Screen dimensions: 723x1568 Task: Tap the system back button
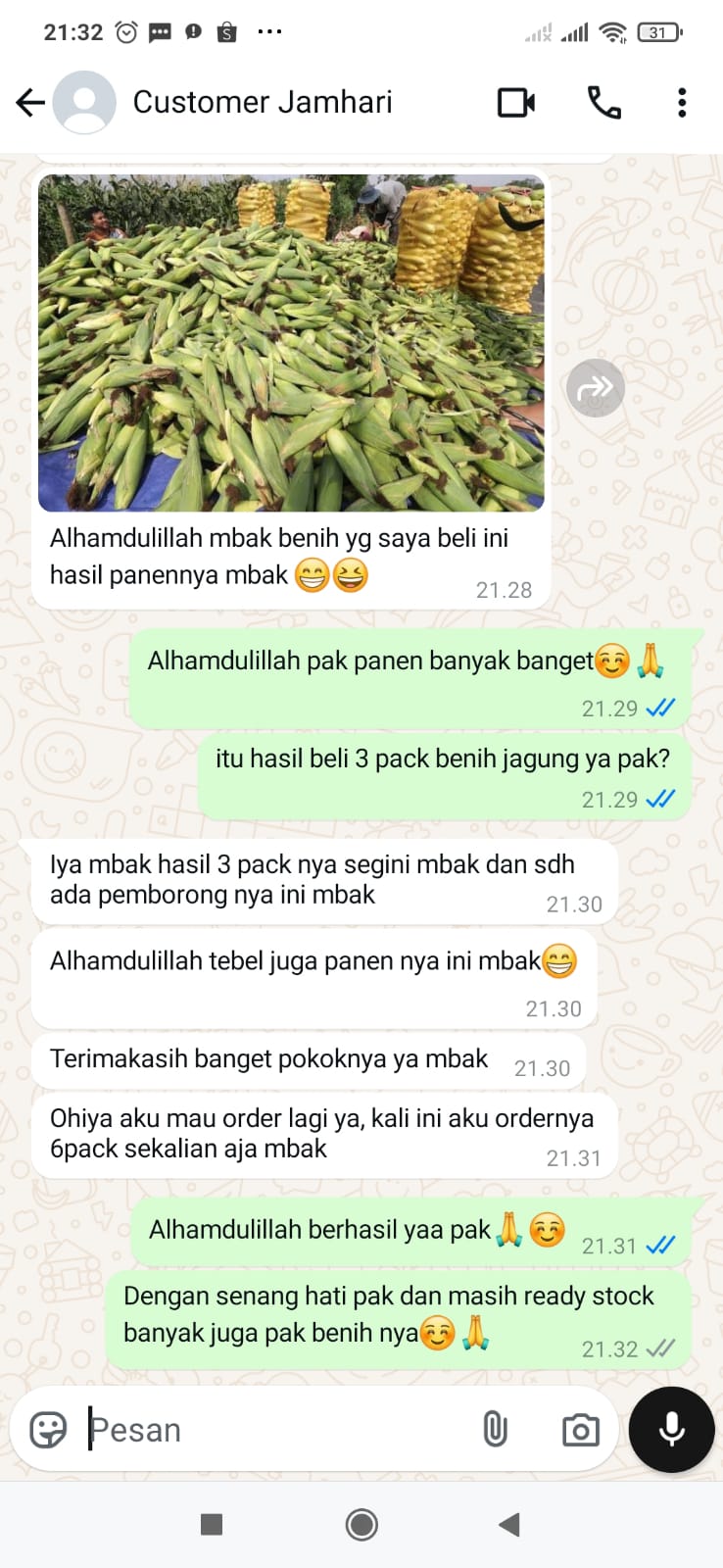tap(508, 1524)
